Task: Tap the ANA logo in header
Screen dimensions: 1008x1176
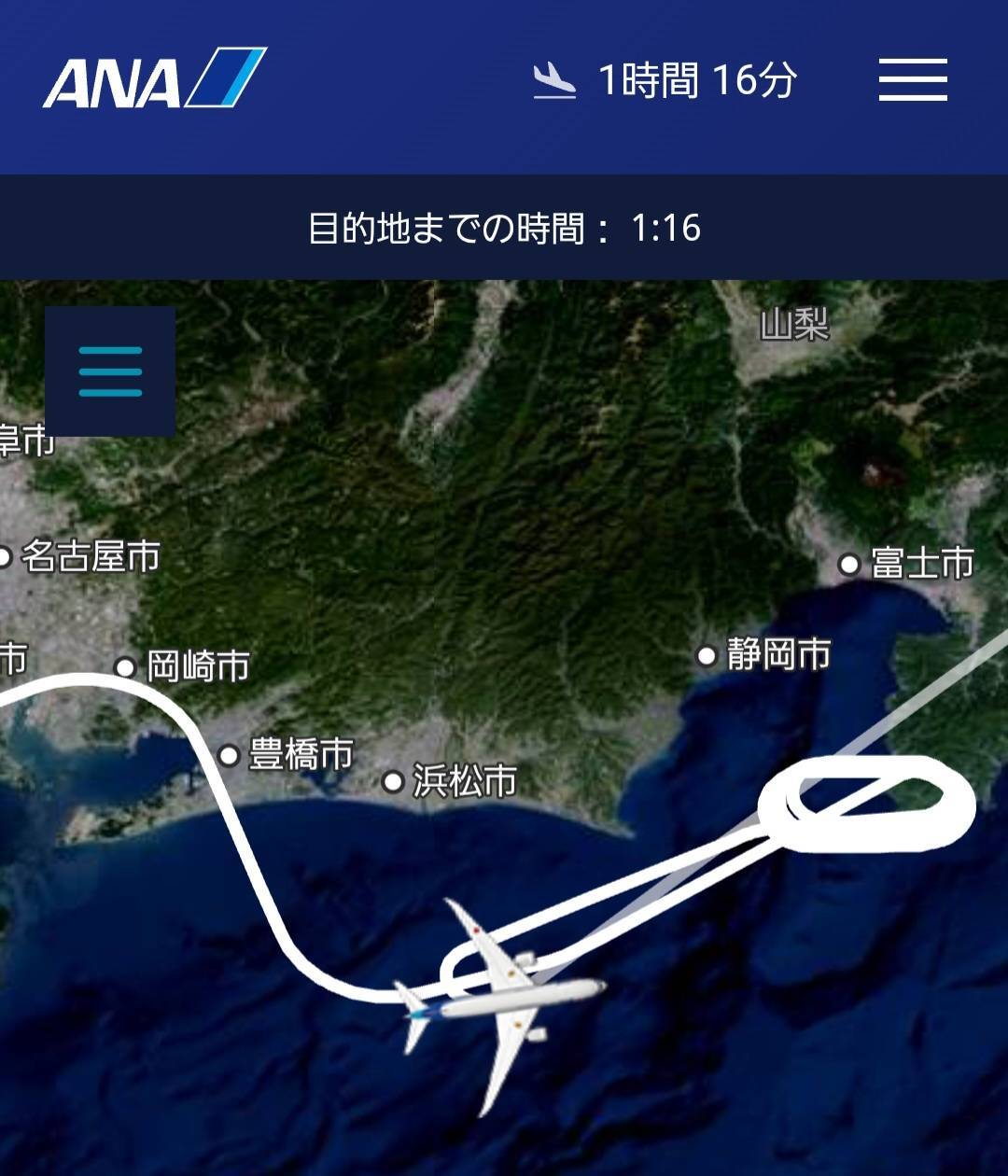Action: coord(154,78)
